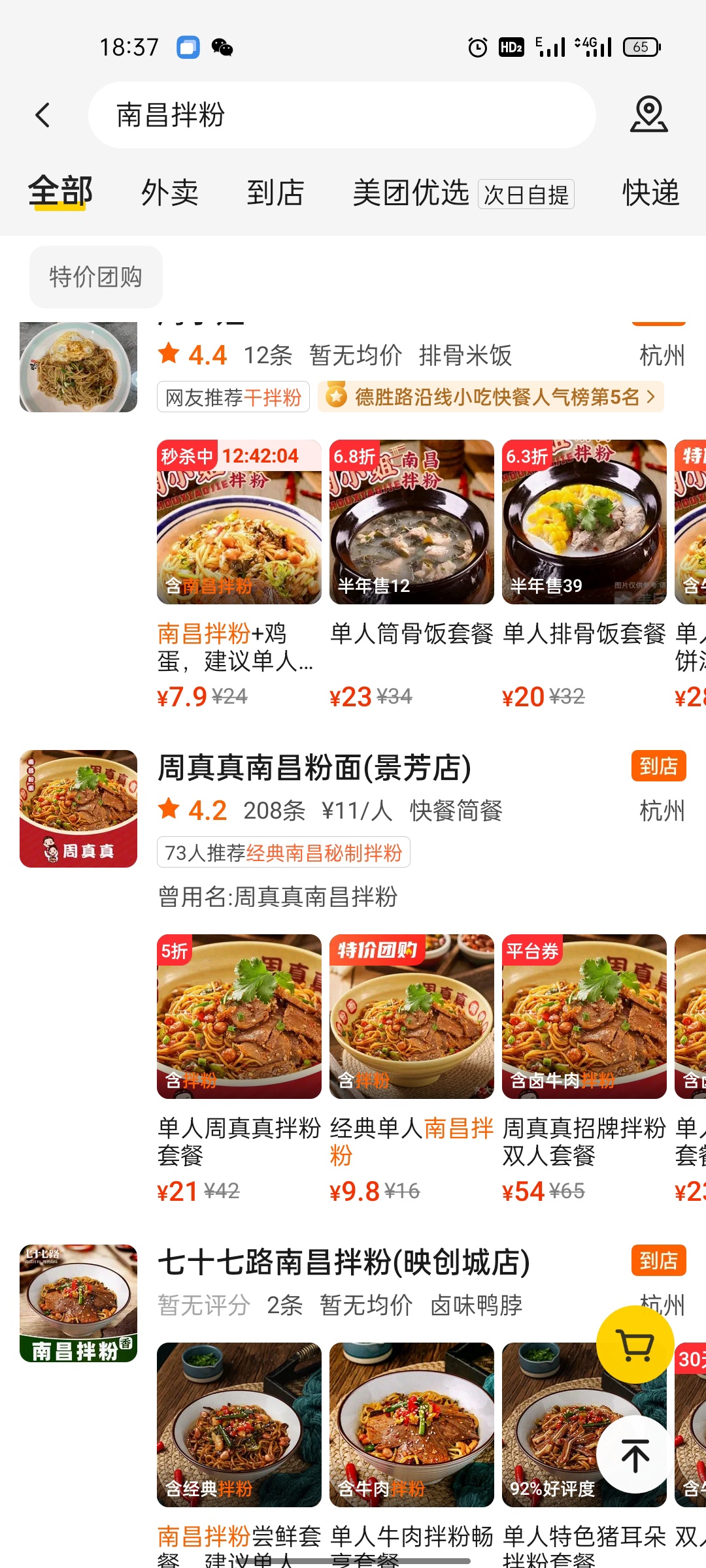Go back using the arrow
706x1568 pixels.
[43, 115]
